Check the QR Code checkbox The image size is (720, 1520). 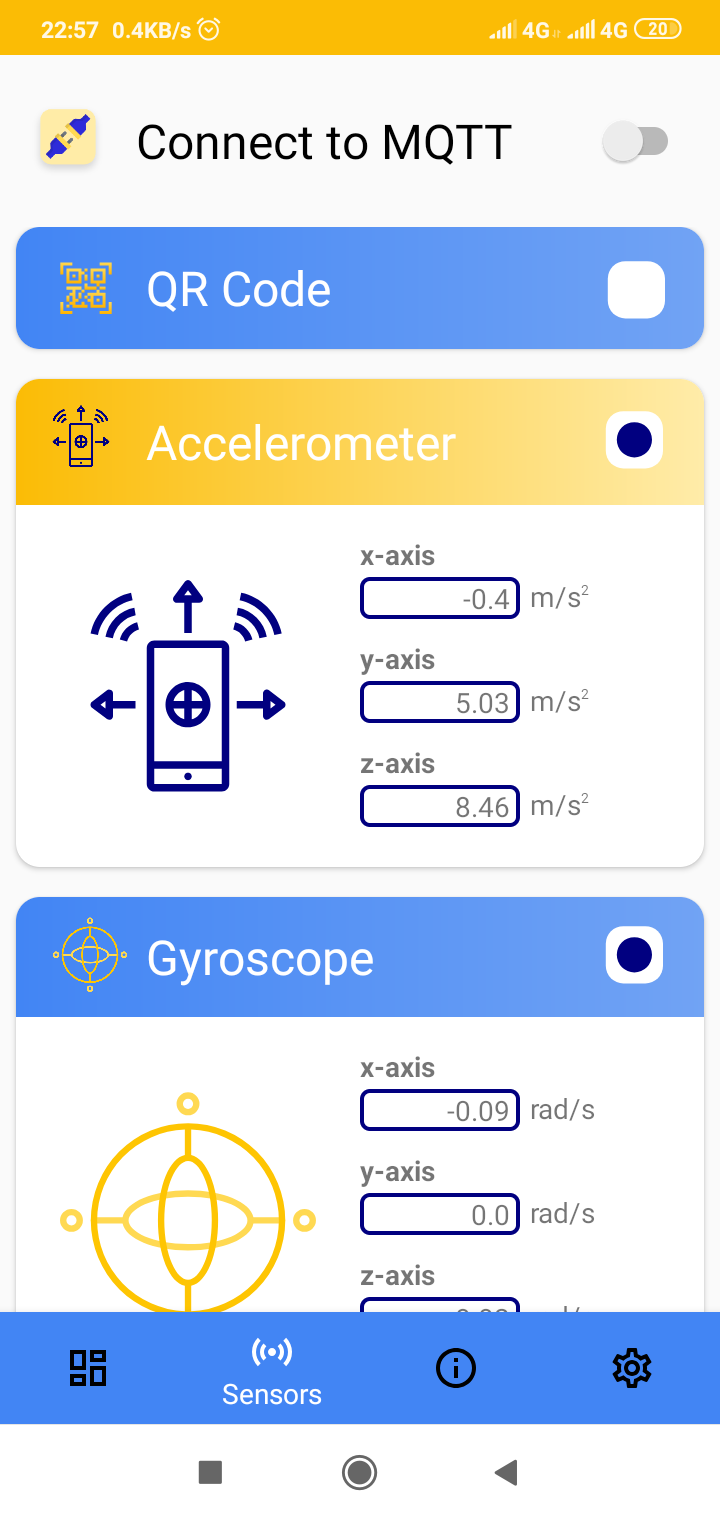tap(636, 290)
